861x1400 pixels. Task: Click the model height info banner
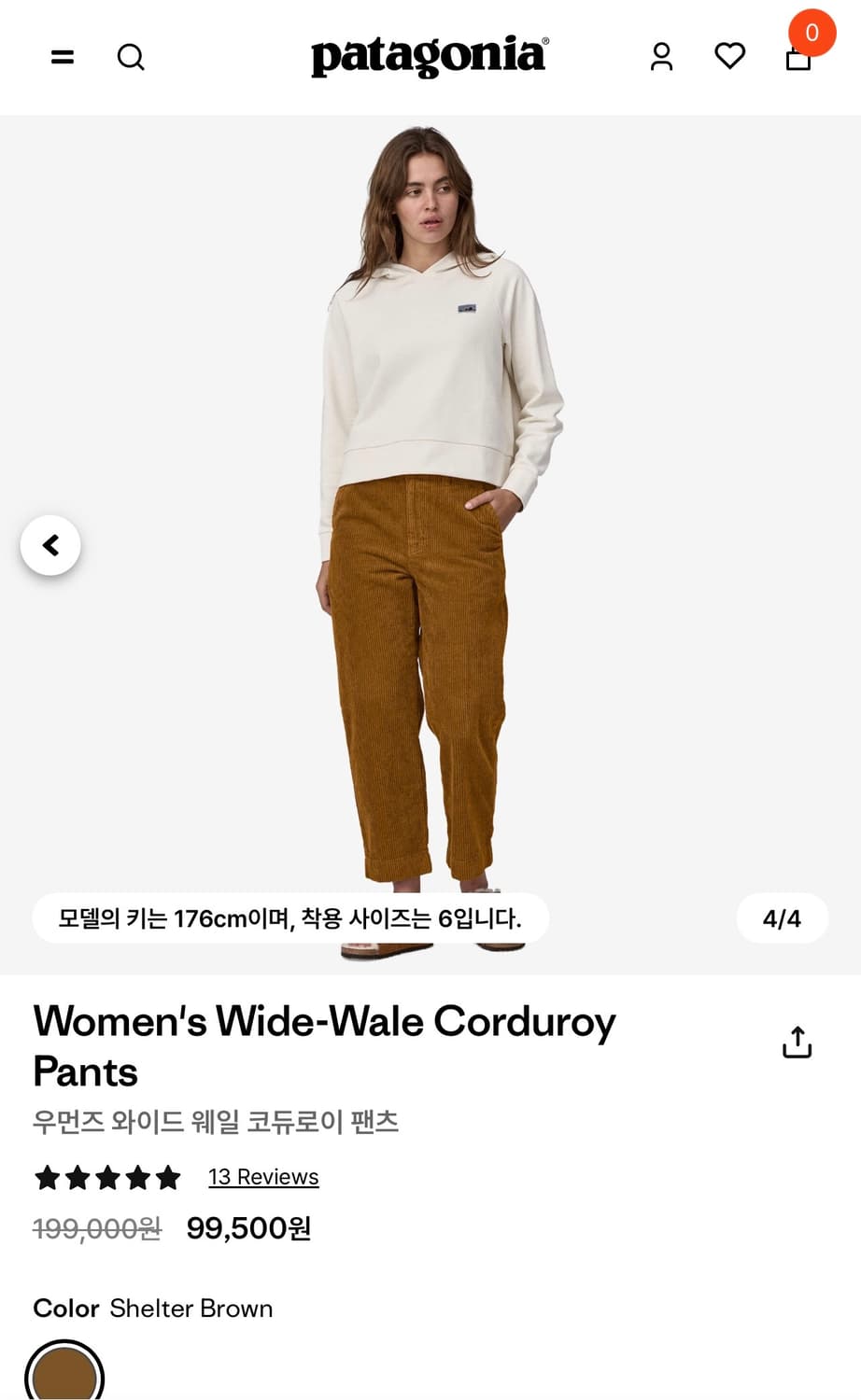(x=290, y=918)
